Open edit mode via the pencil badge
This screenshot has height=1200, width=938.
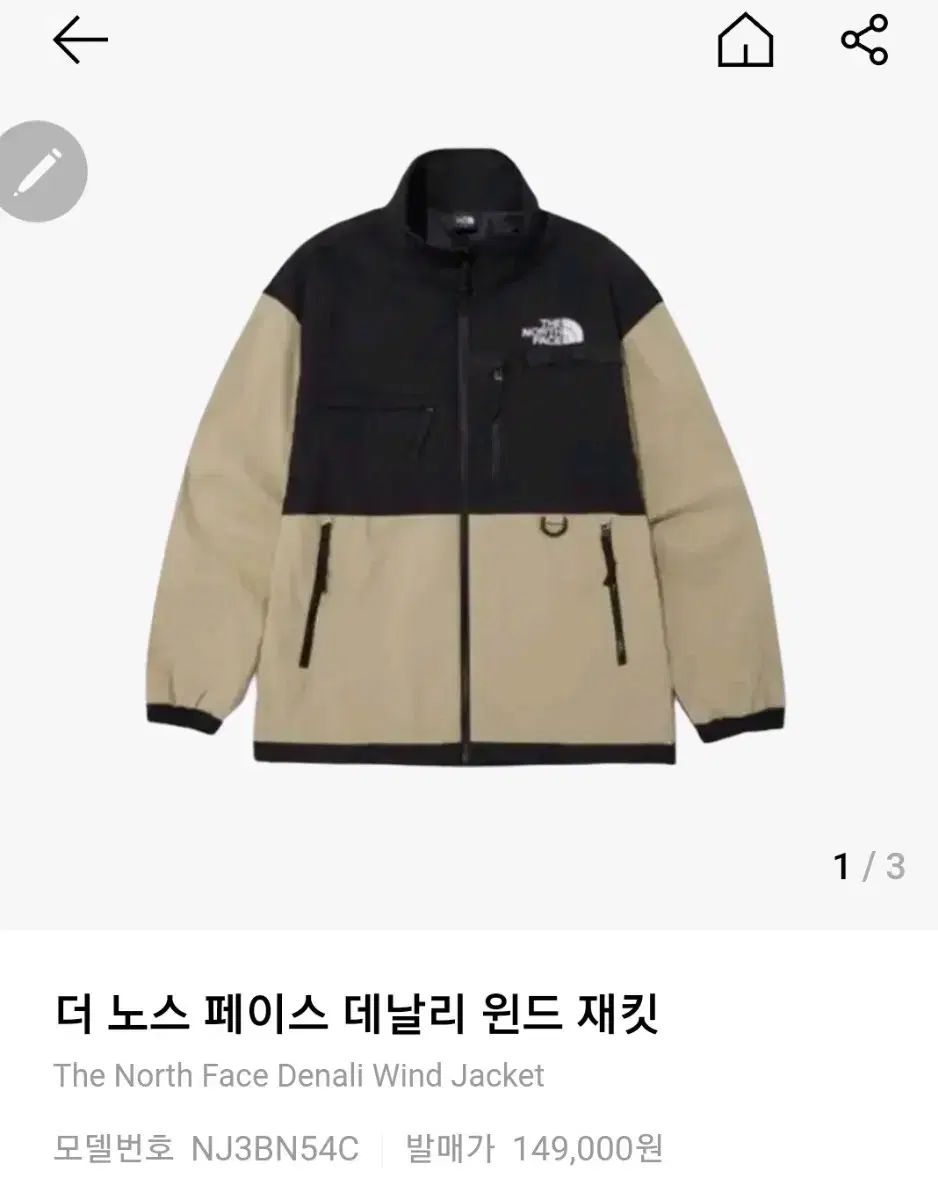coord(40,170)
